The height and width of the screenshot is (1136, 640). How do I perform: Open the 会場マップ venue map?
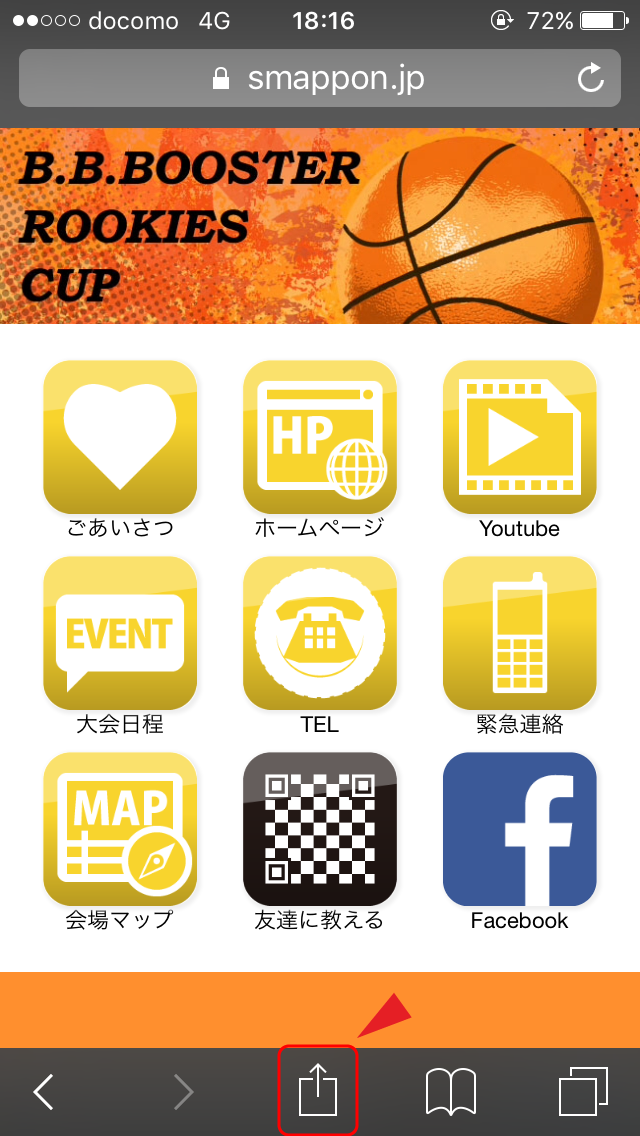click(120, 829)
